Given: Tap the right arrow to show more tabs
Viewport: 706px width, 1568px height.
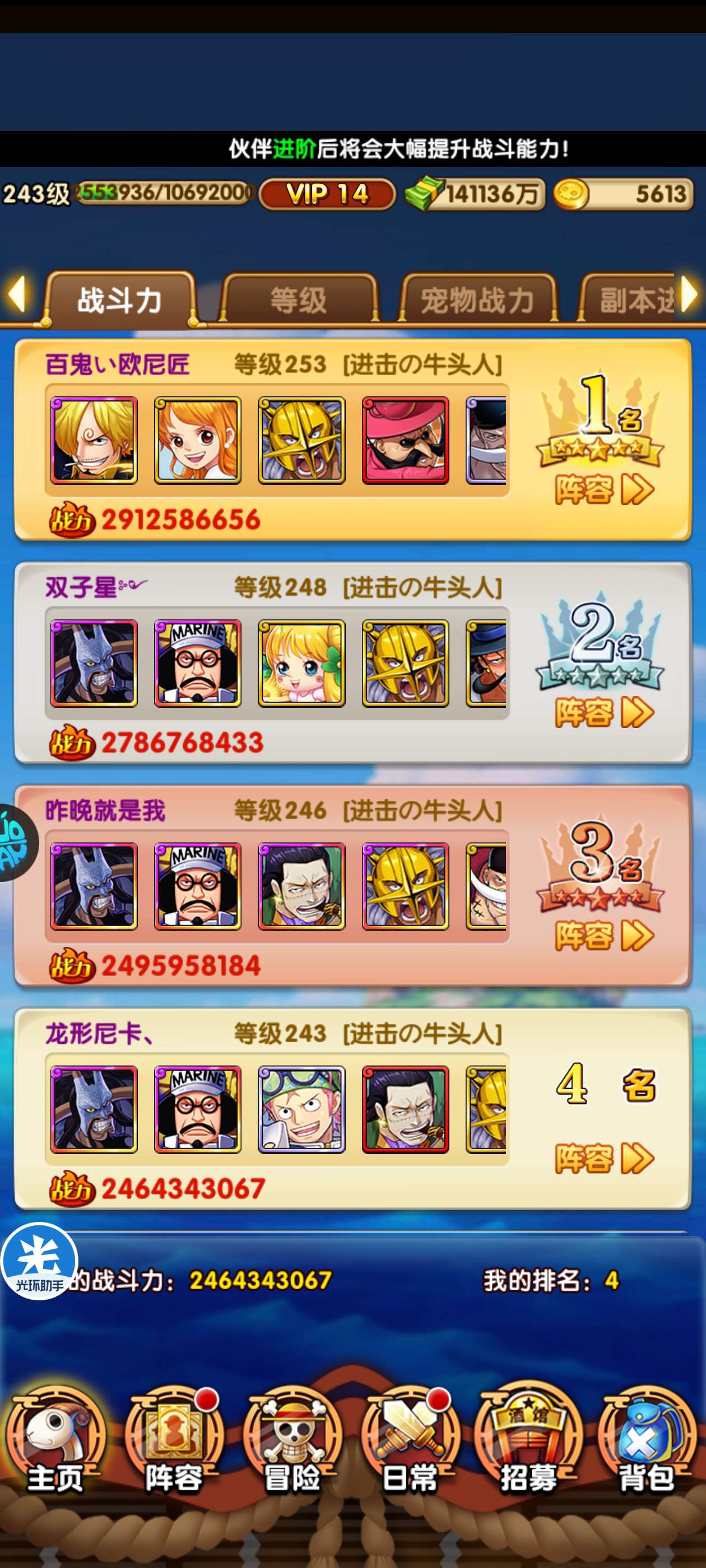Looking at the screenshot, I should pos(690,294).
